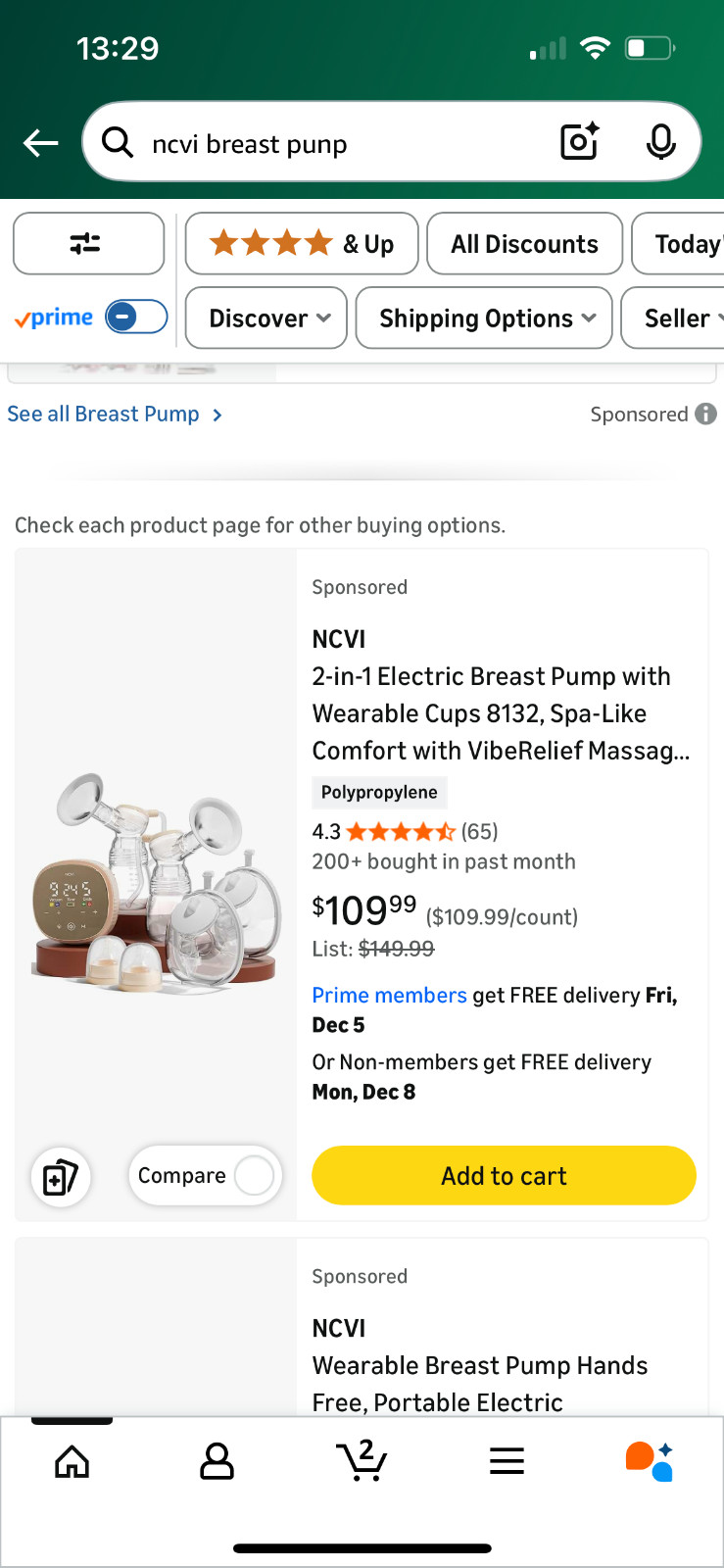The width and height of the screenshot is (724, 1568).
Task: Open the NCVI 2-in-1 breast pump image
Action: pyautogui.click(x=156, y=882)
